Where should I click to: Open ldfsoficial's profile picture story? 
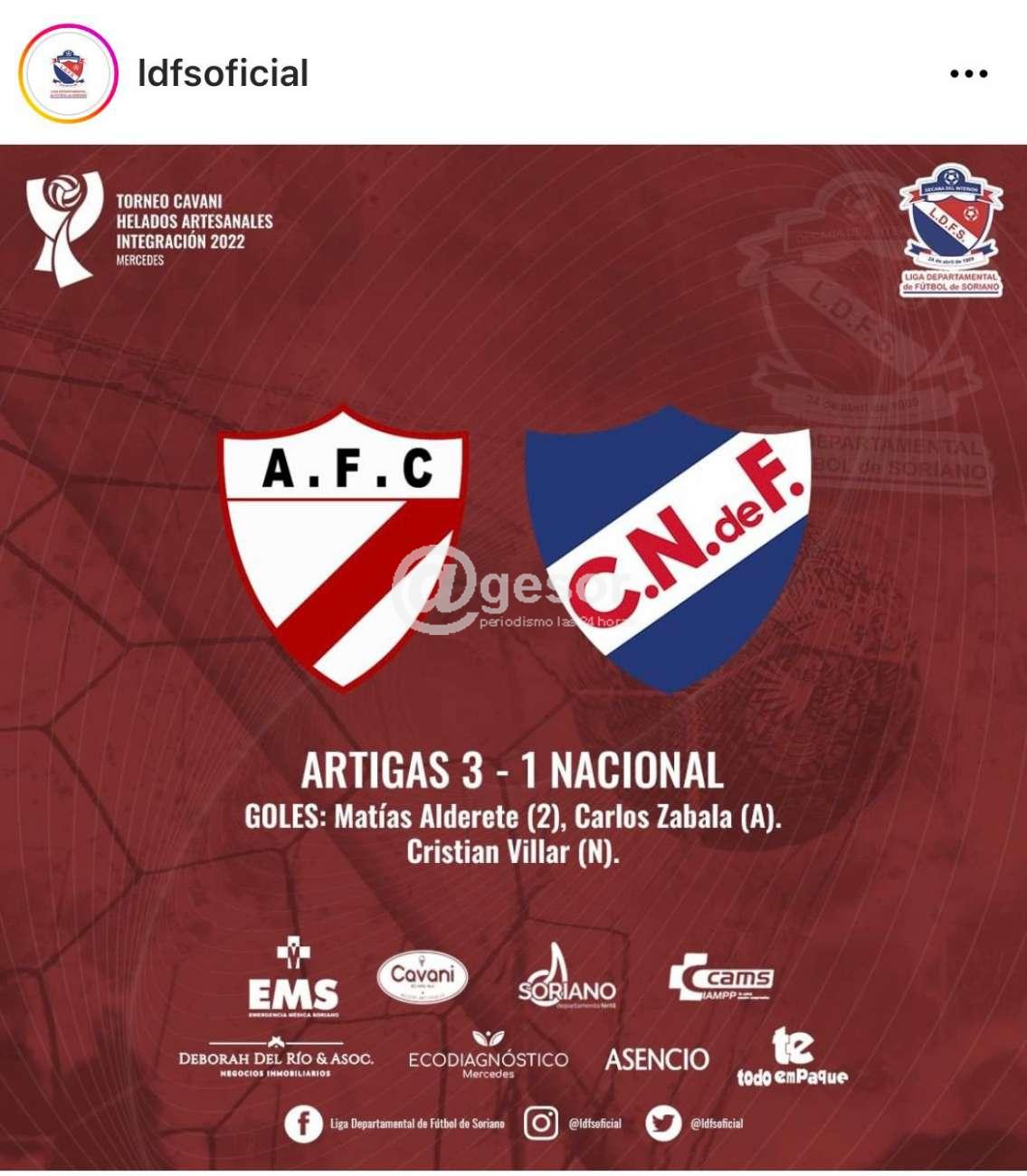68,73
